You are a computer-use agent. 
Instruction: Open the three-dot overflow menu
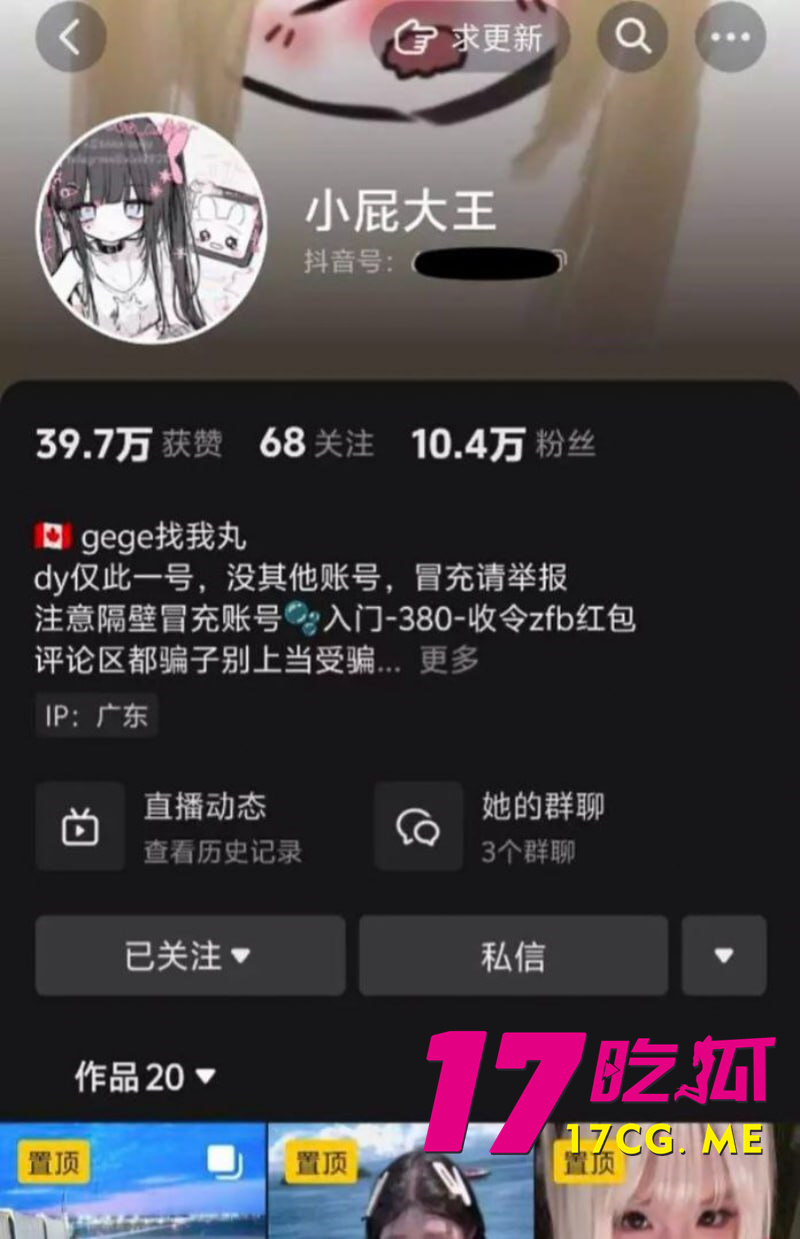coord(730,38)
